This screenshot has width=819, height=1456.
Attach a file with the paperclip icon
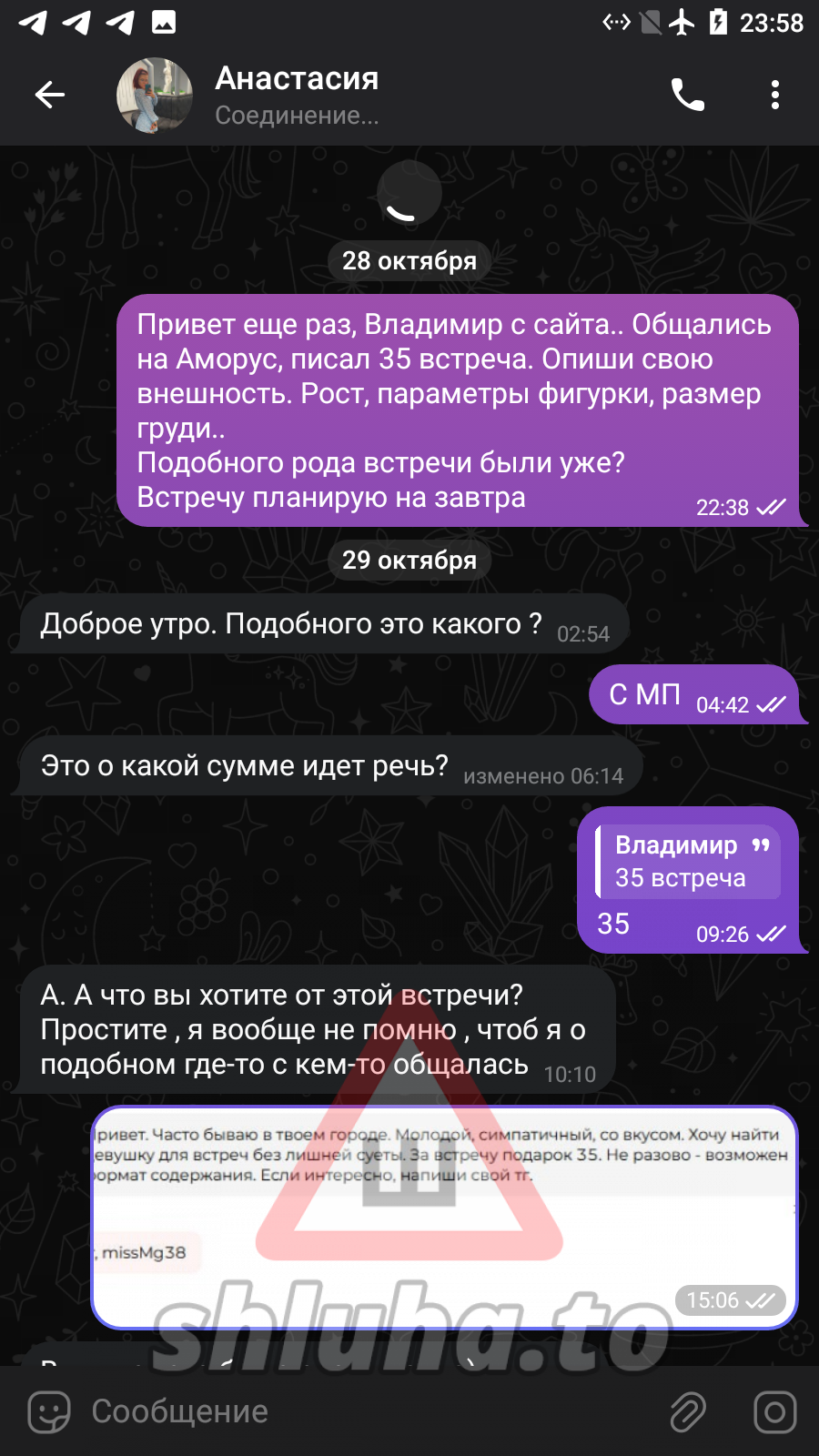point(688,1411)
